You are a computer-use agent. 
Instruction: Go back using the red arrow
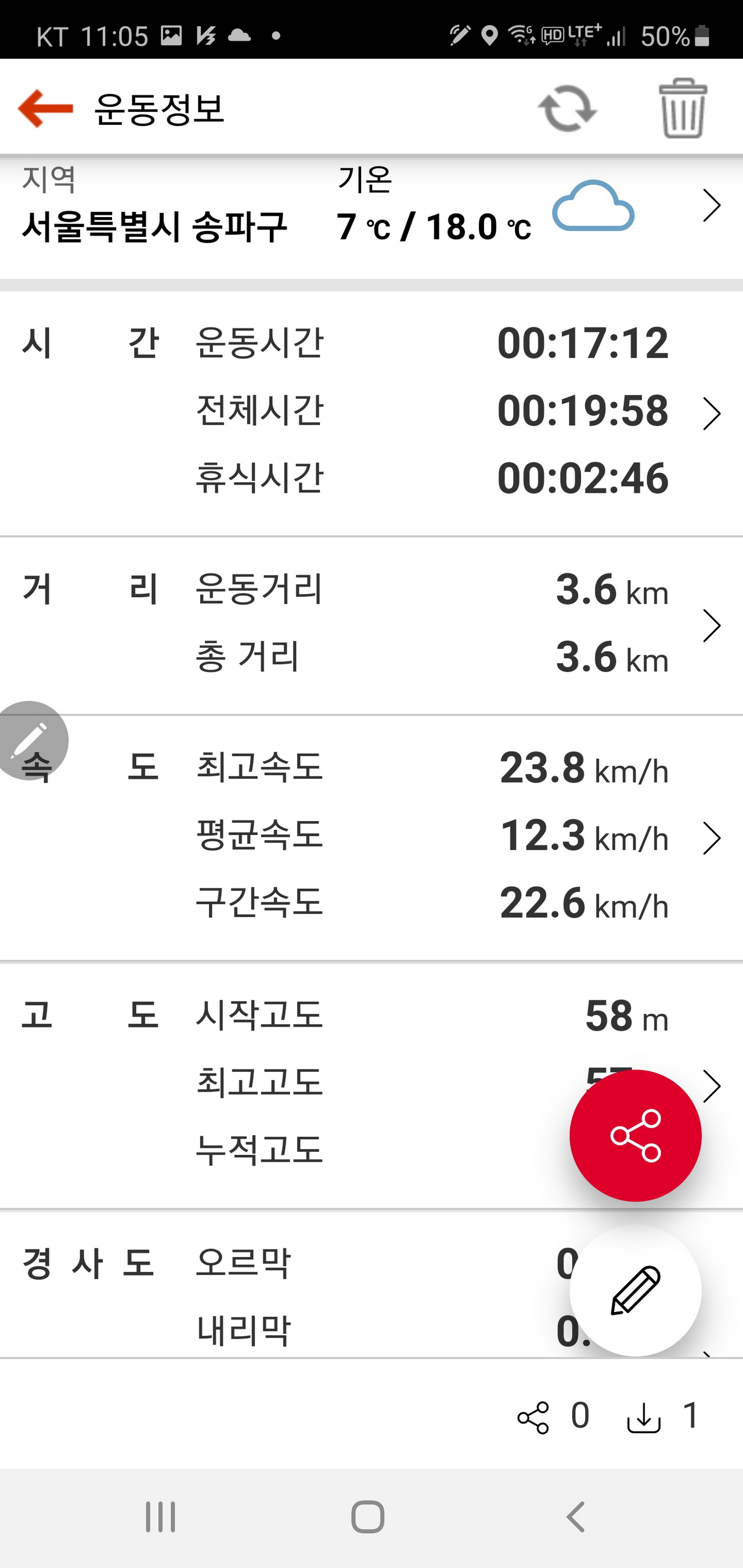tap(46, 109)
